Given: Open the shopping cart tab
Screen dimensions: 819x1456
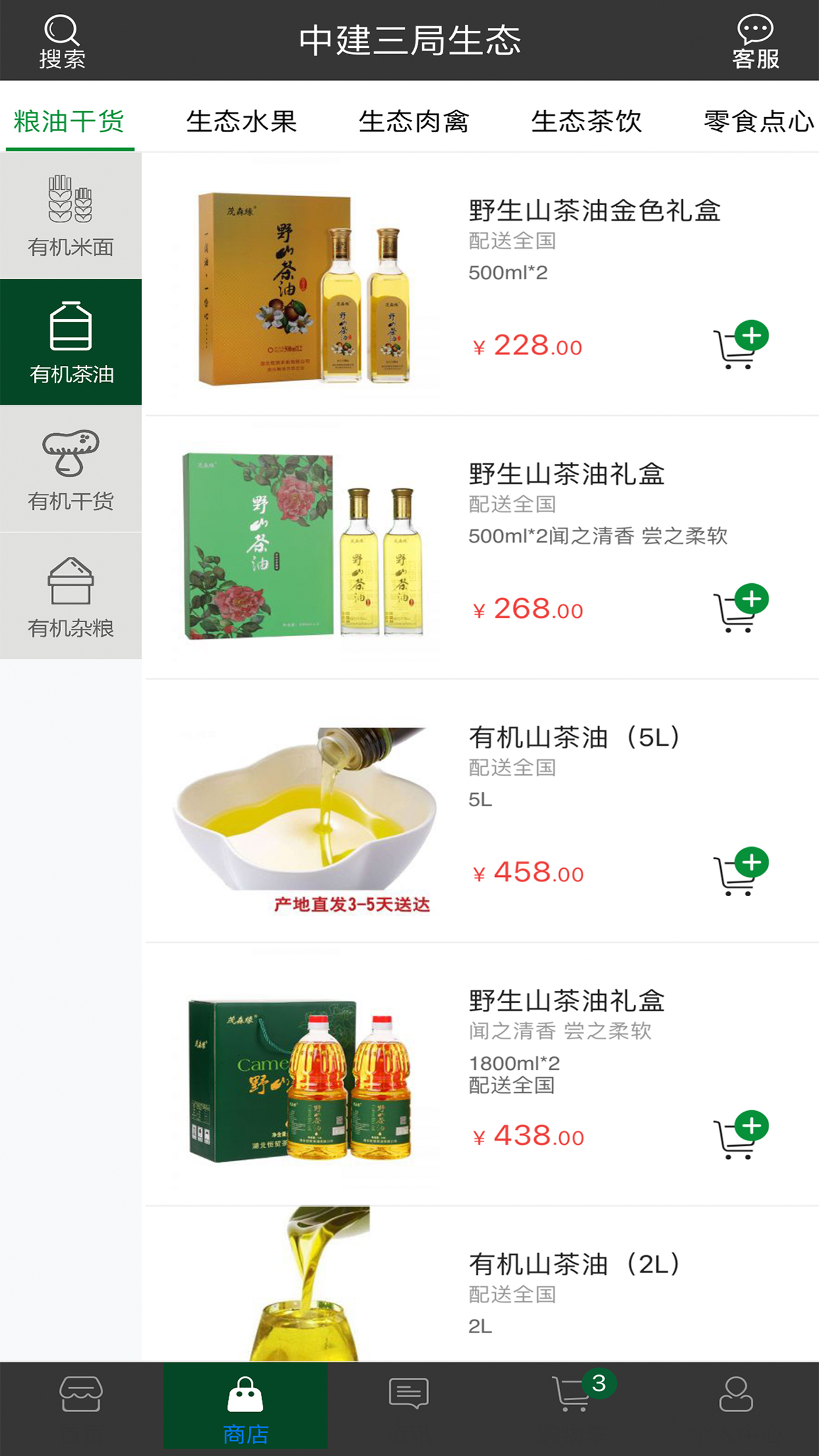Looking at the screenshot, I should click(574, 1394).
